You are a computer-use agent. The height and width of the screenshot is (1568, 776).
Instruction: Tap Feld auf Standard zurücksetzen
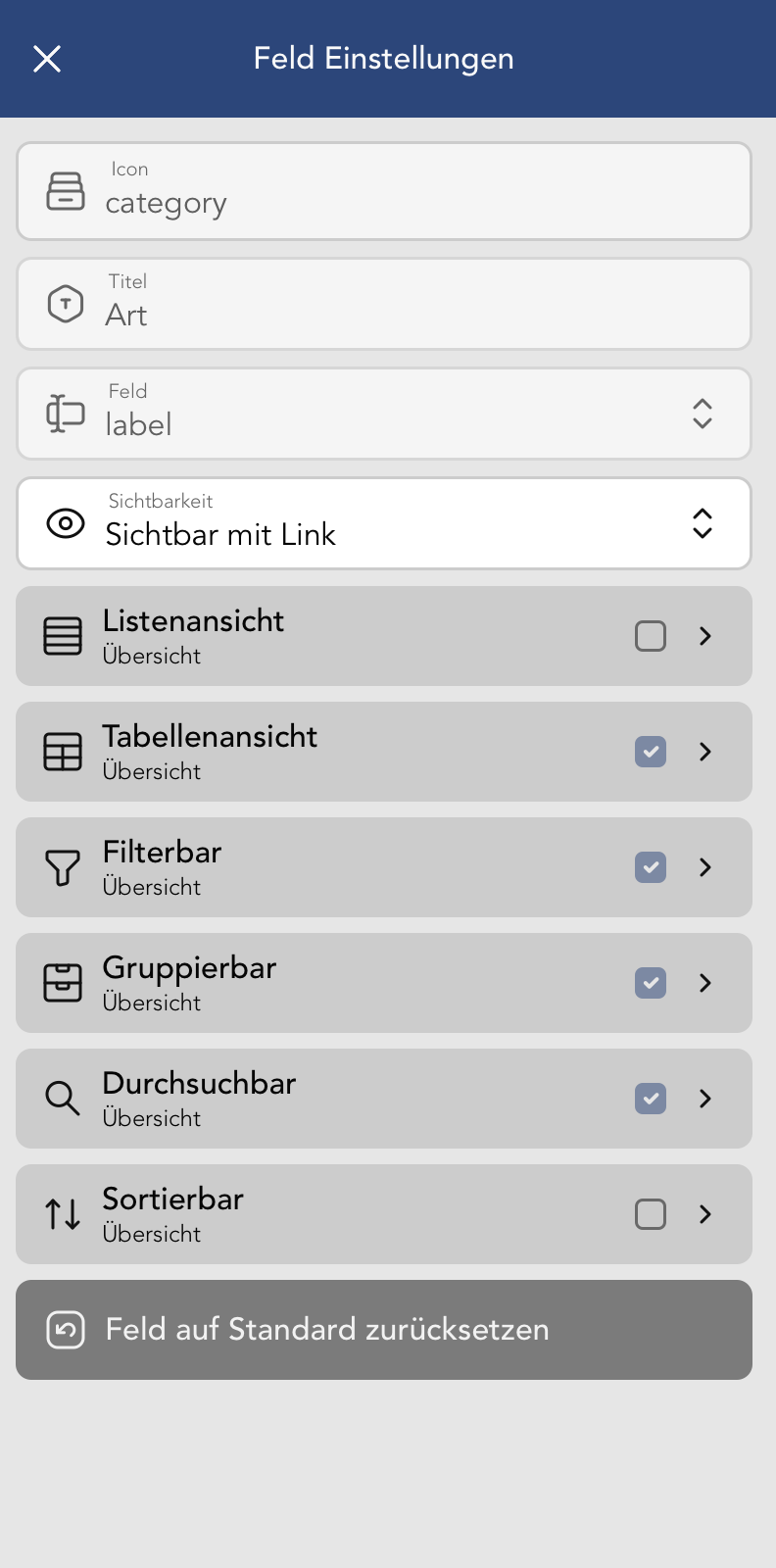(384, 1330)
